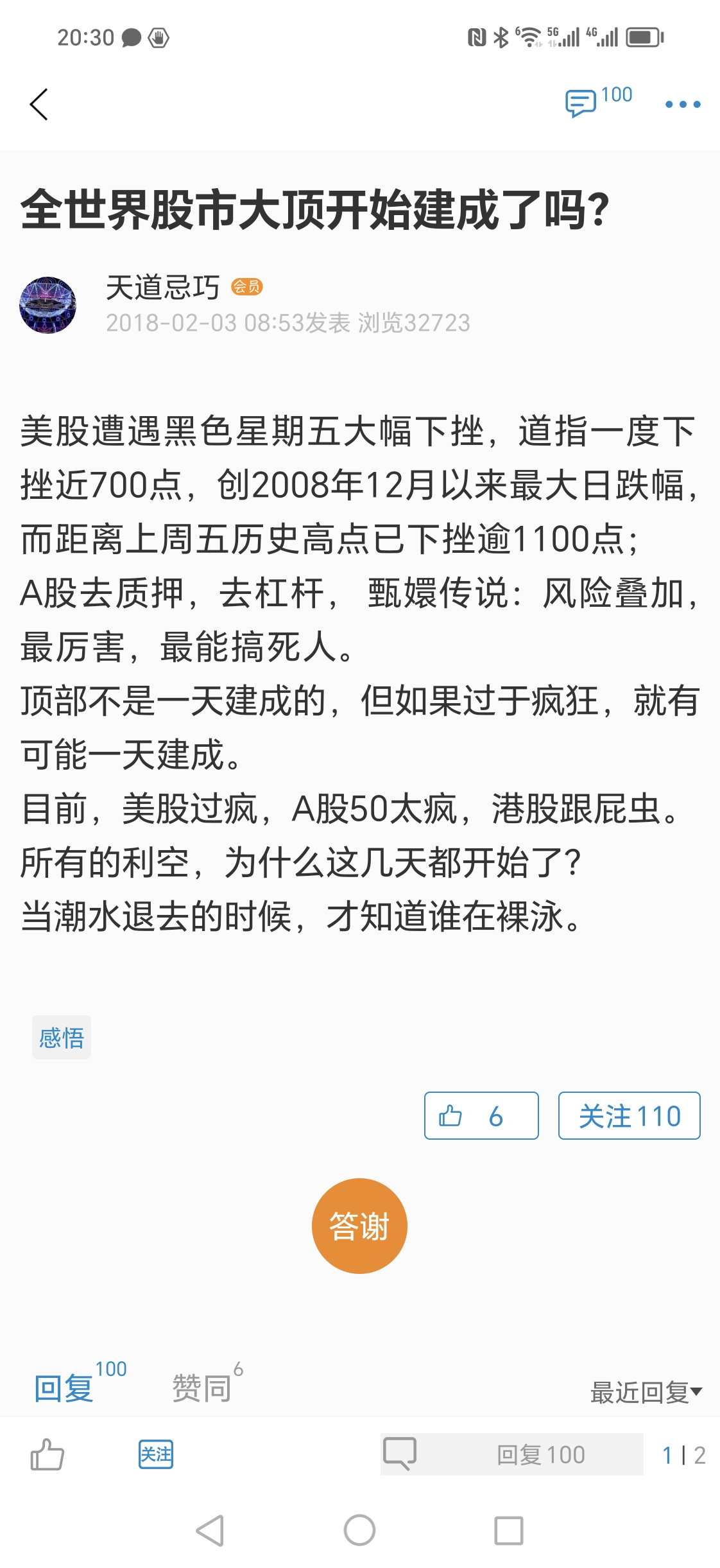720x1568 pixels.
Task: Switch to the 赞同 tab
Action: pyautogui.click(x=201, y=1388)
